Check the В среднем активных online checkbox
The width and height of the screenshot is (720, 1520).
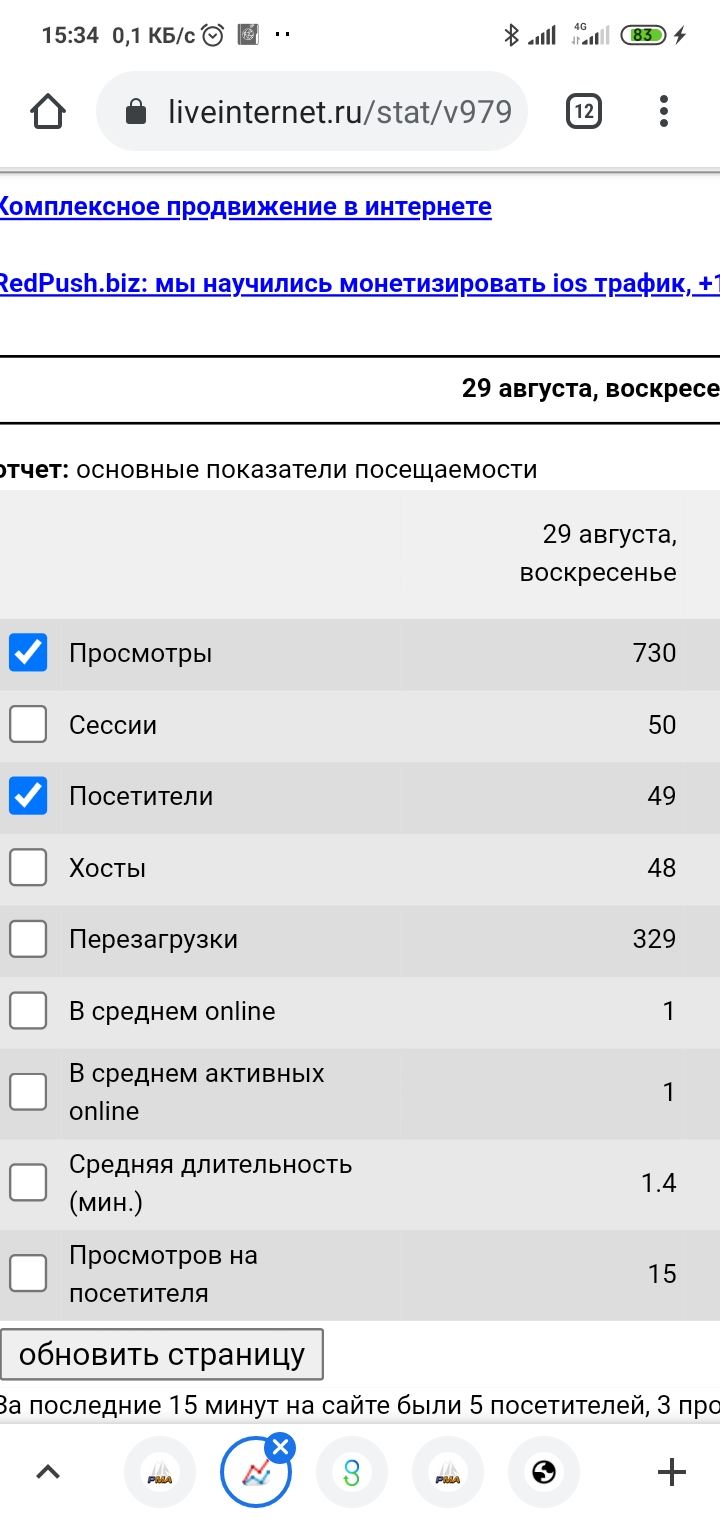point(28,1092)
